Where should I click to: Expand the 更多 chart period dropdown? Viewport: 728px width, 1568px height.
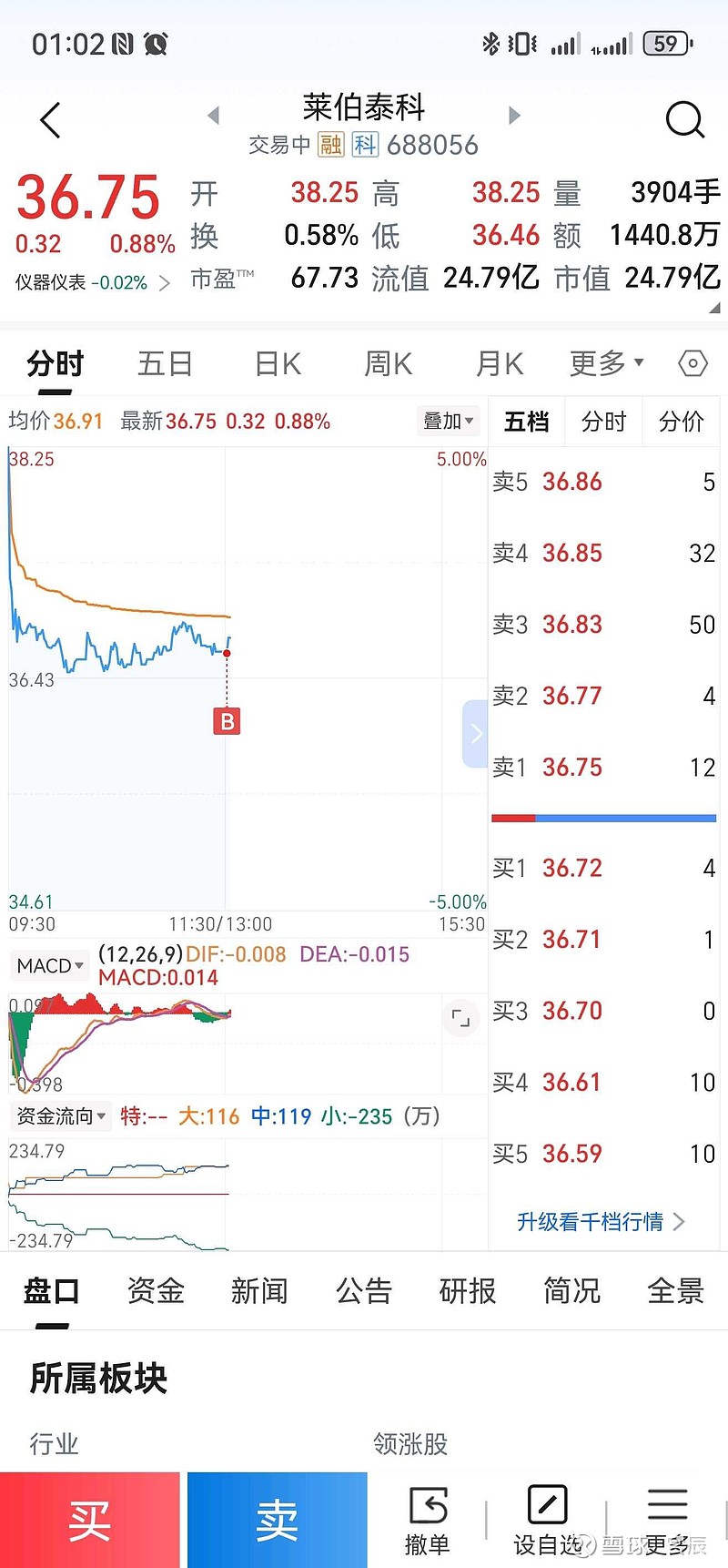[x=606, y=363]
